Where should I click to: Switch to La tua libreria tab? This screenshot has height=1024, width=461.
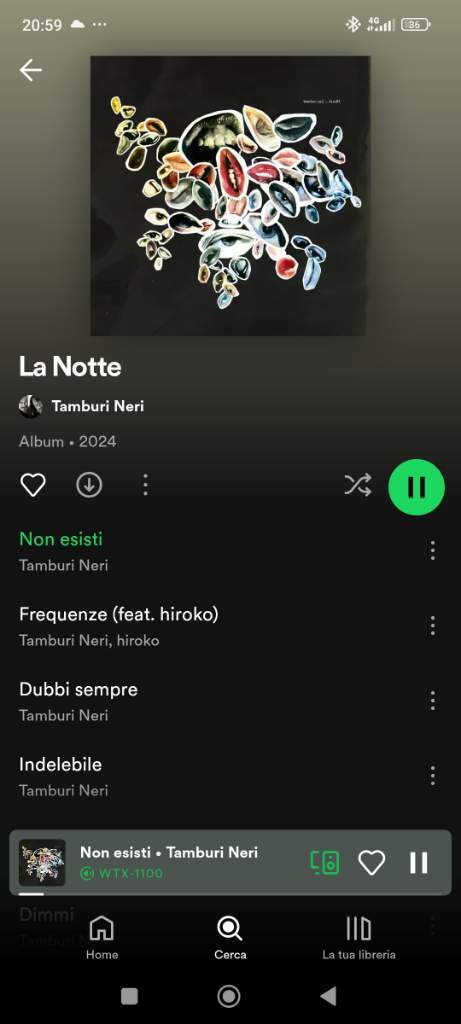pos(358,938)
